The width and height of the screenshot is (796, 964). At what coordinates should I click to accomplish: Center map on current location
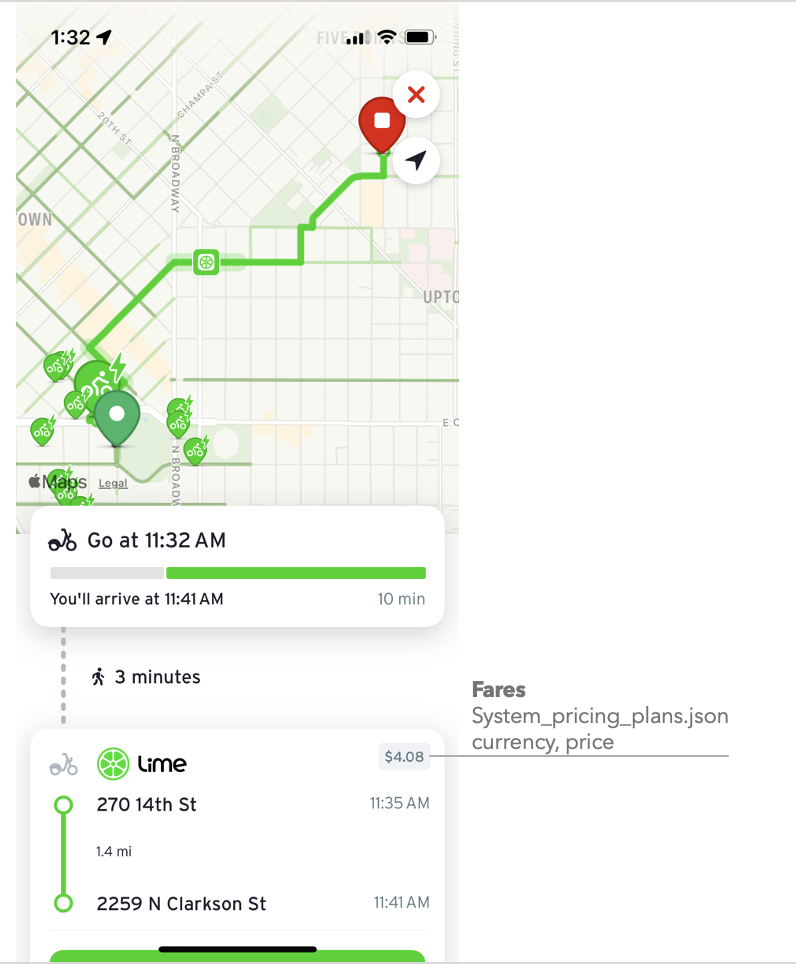click(x=416, y=160)
